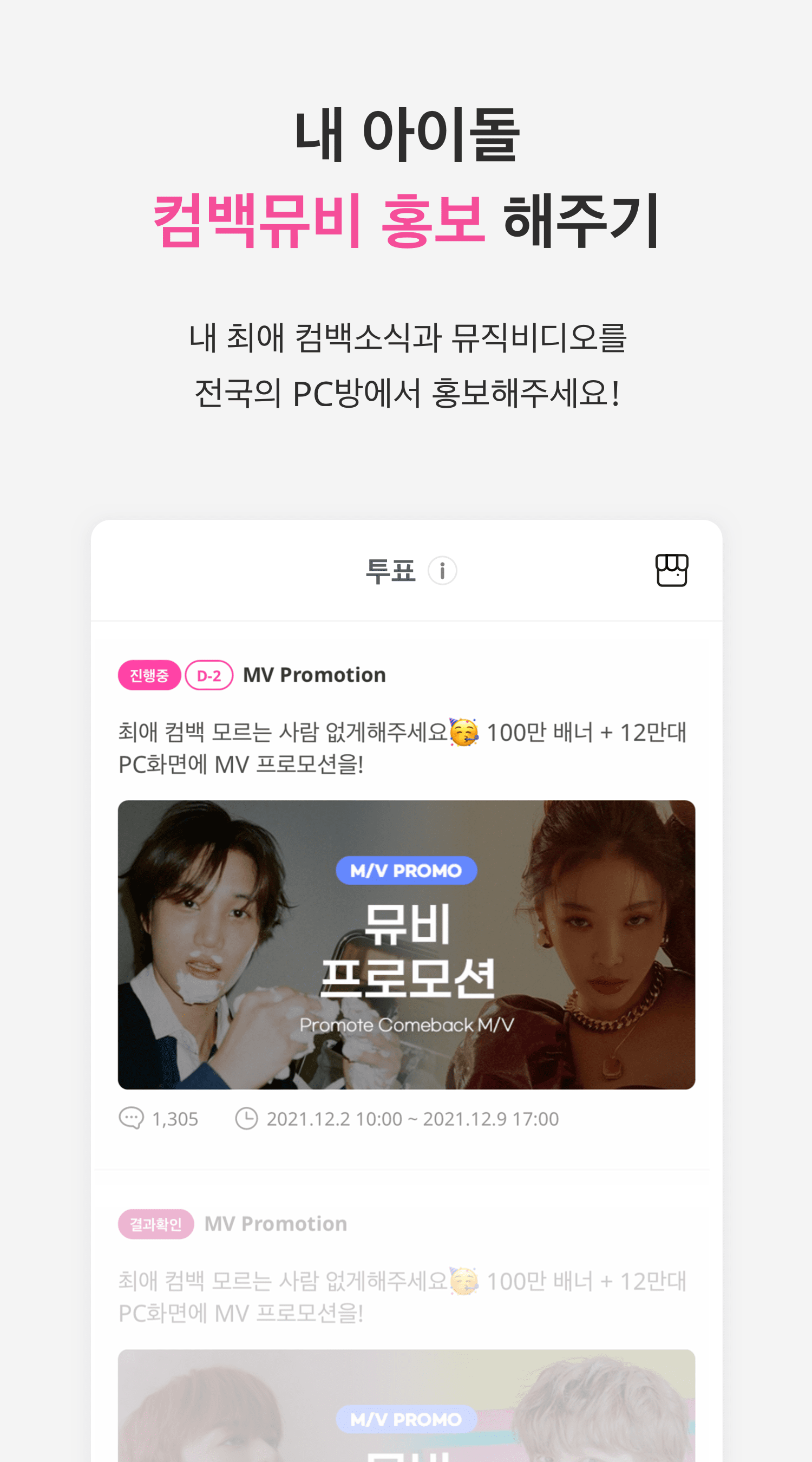This screenshot has width=812, height=1462.
Task: Tap the grayed-out MV Promotion label
Action: (x=276, y=1223)
